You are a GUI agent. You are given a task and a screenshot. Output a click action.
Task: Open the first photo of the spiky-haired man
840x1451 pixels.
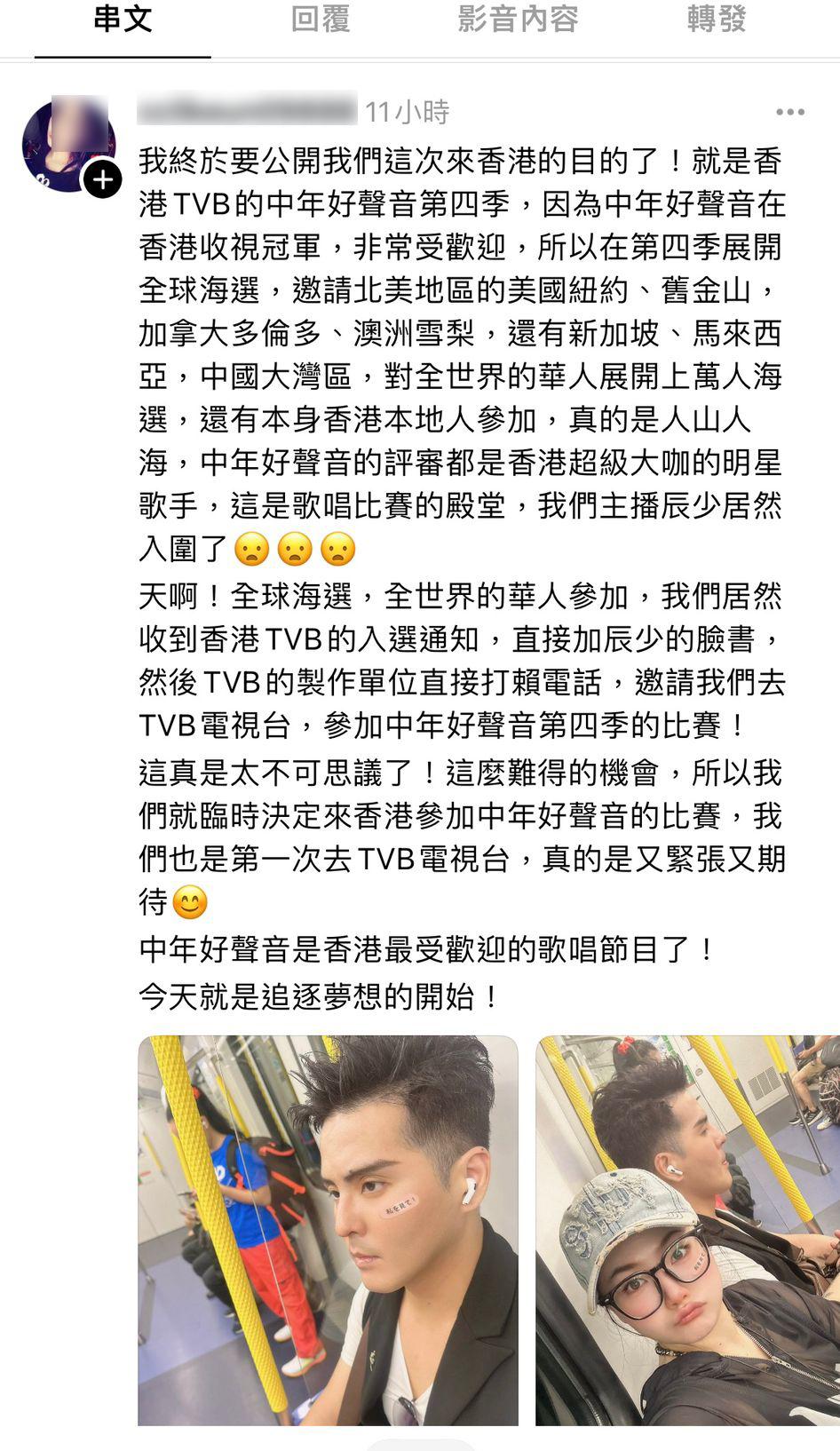click(328, 1231)
